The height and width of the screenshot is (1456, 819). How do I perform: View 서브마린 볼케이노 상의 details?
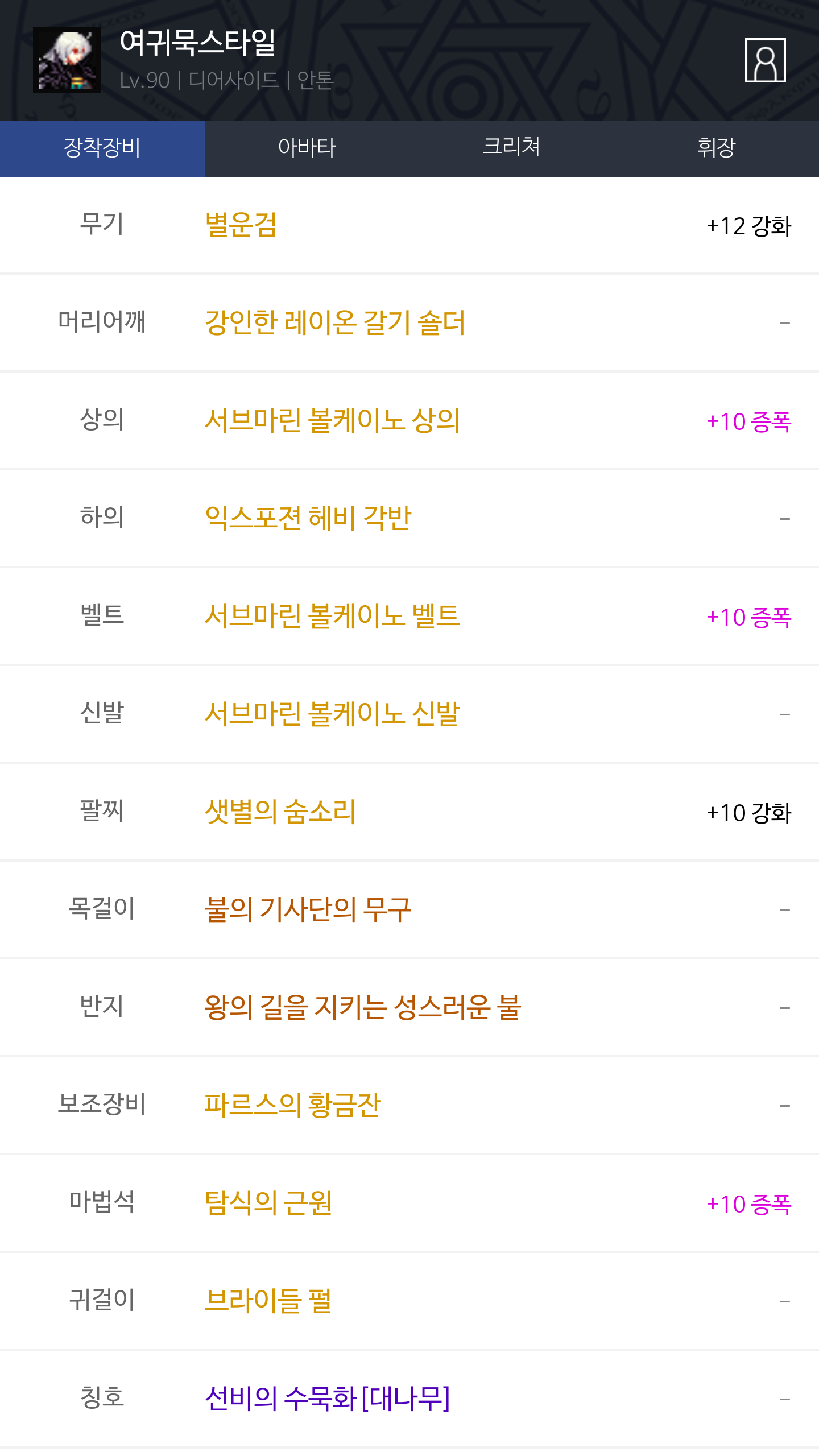pyautogui.click(x=332, y=420)
